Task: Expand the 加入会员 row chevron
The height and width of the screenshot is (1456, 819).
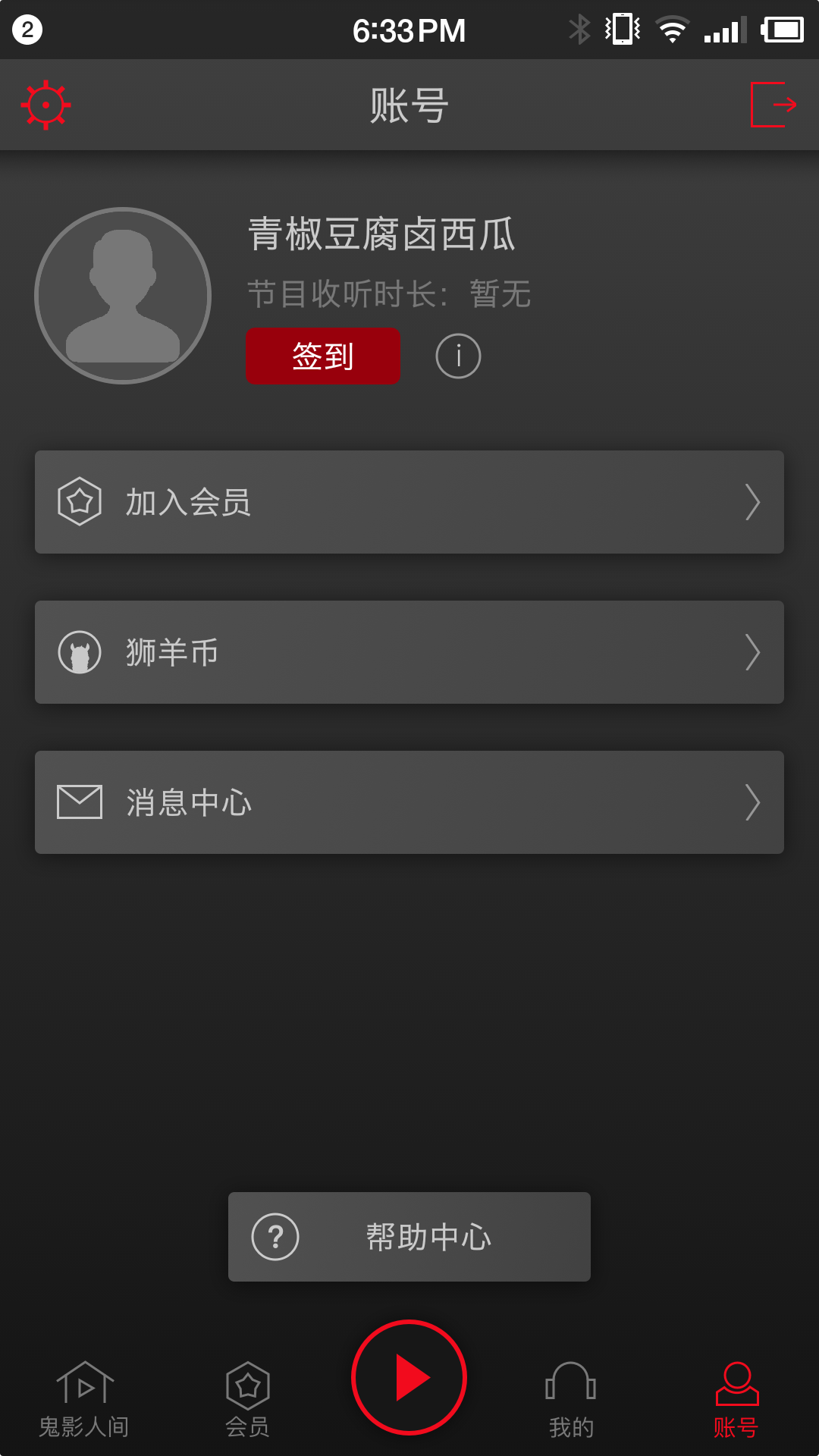Action: [753, 501]
